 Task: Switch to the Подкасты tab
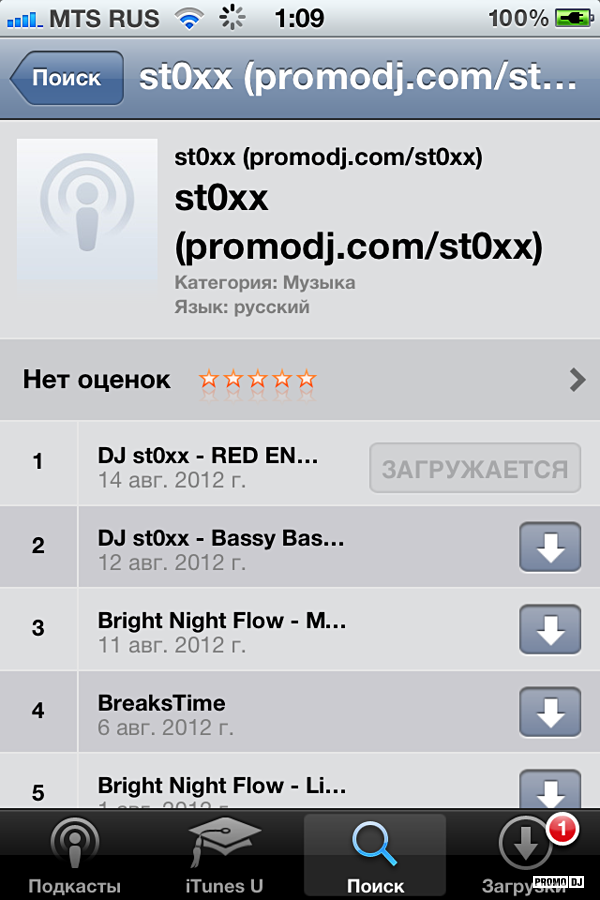[75, 856]
